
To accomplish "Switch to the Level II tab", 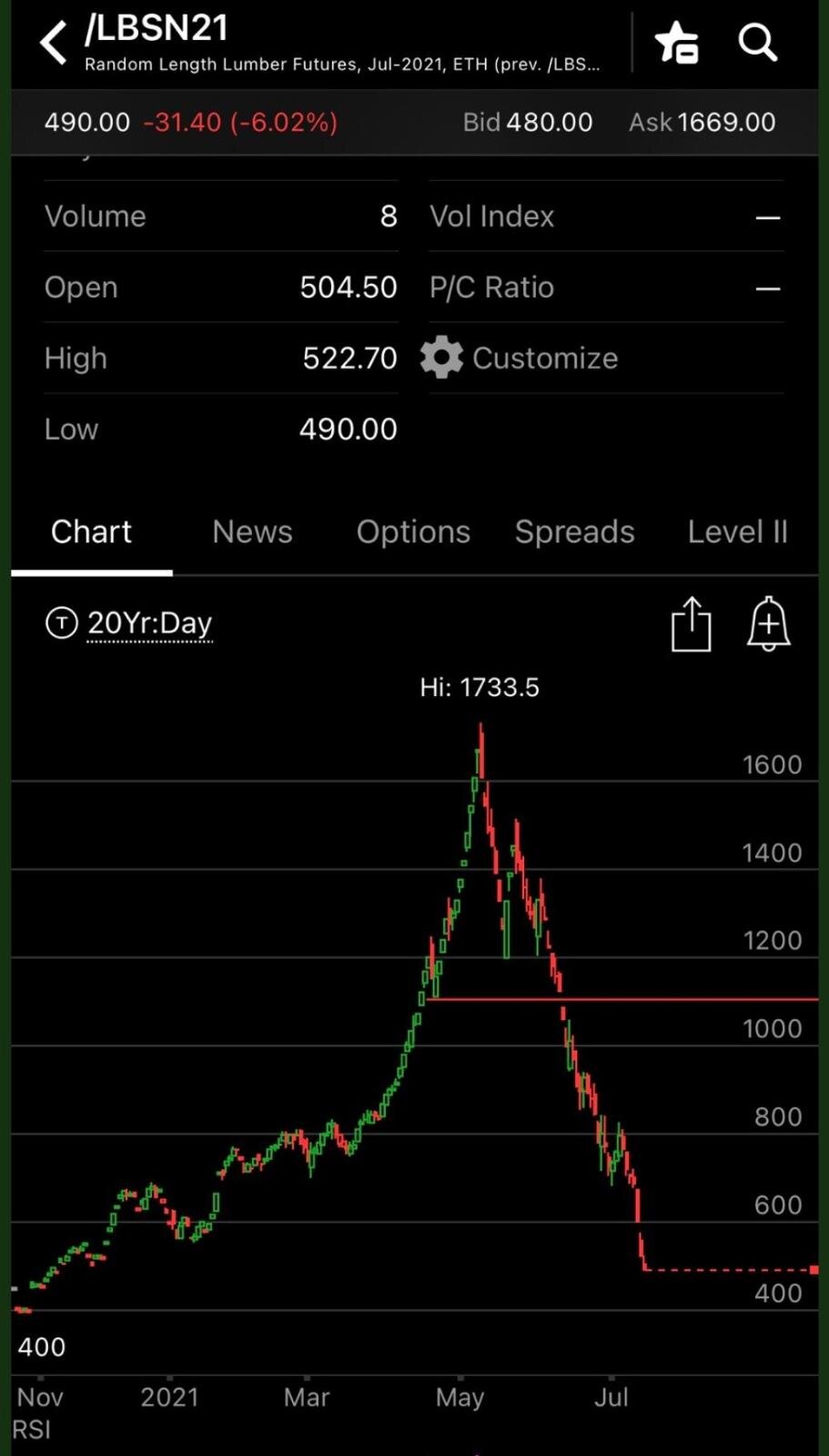I will coord(737,531).
